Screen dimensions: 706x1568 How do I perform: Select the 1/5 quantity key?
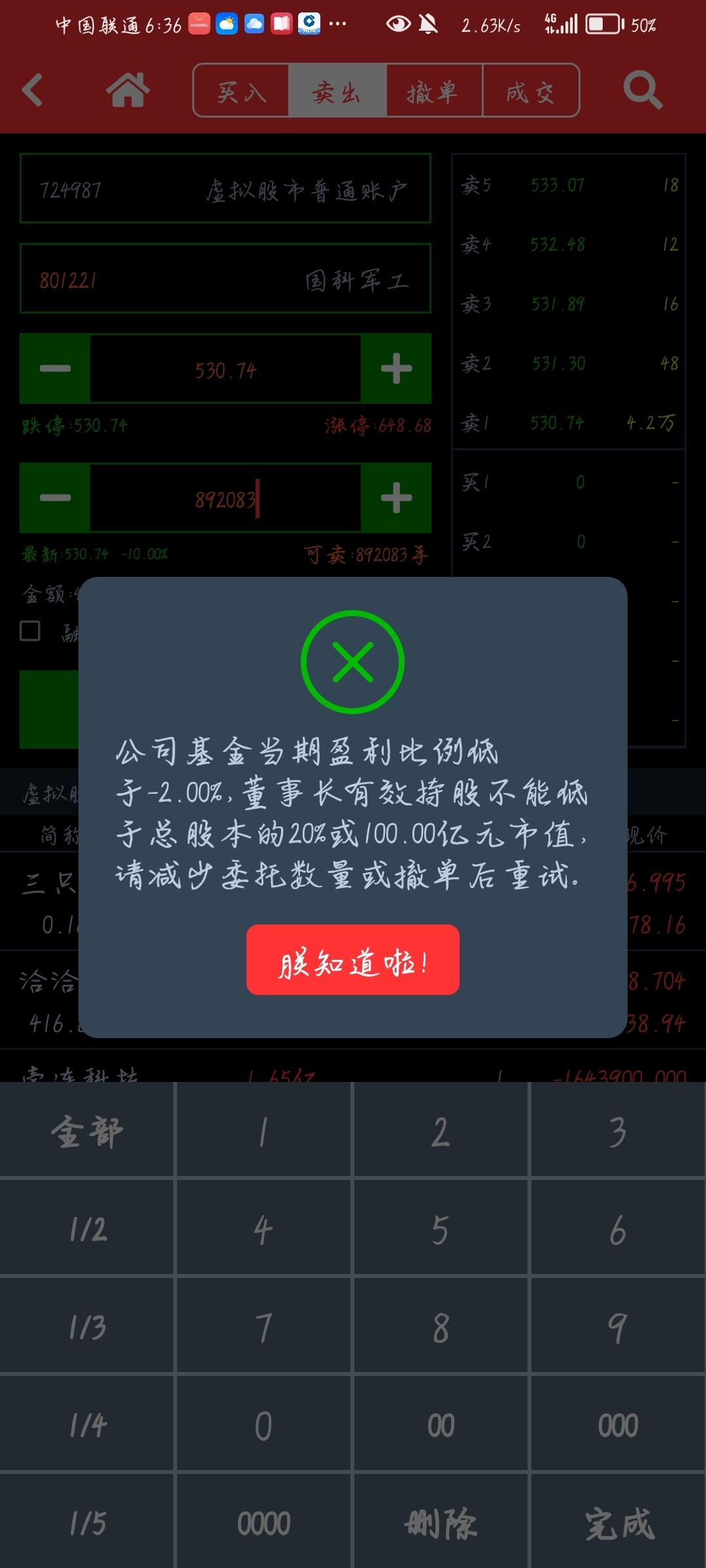click(x=87, y=1521)
